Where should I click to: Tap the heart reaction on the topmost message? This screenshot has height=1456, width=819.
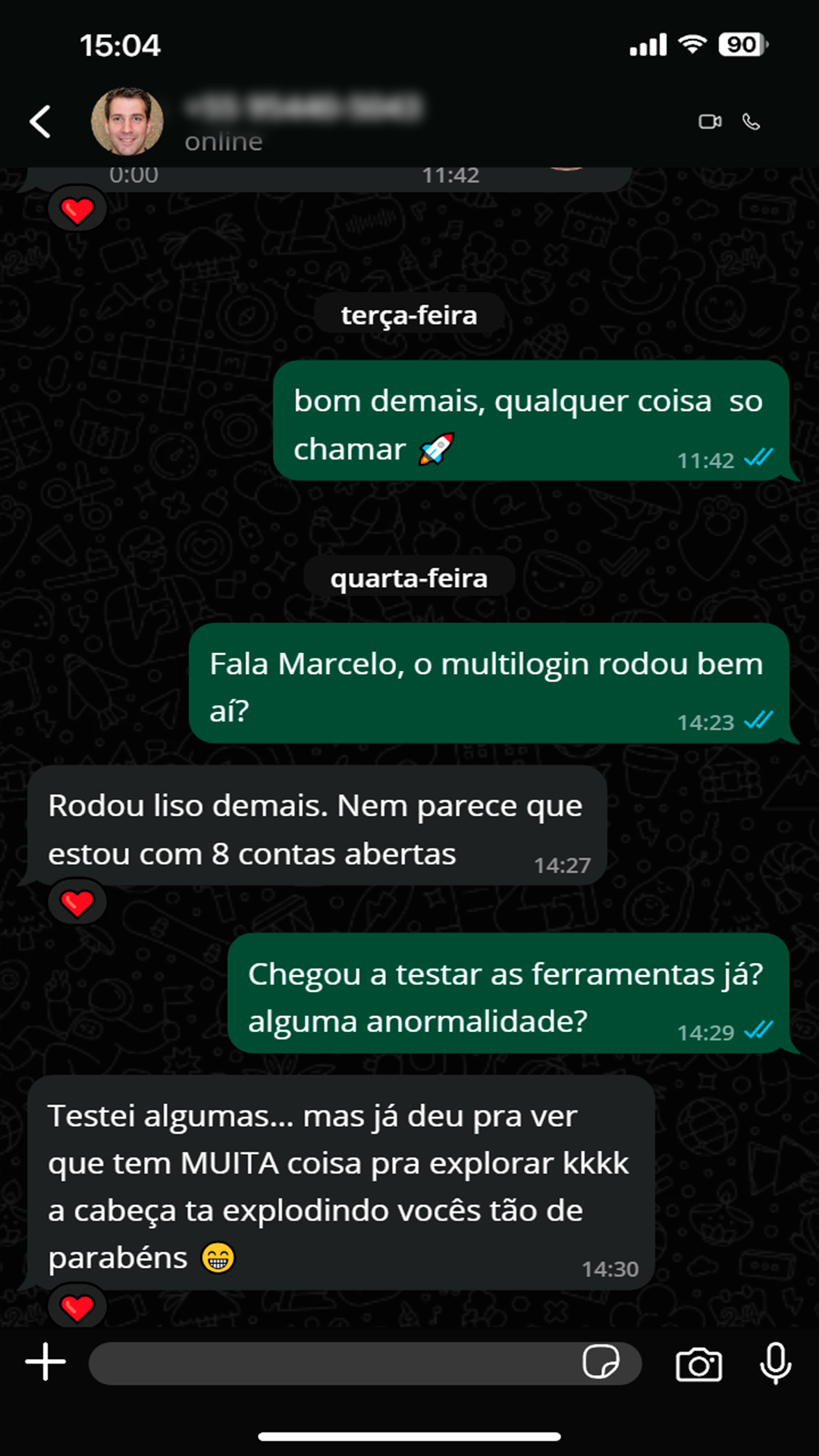75,209
